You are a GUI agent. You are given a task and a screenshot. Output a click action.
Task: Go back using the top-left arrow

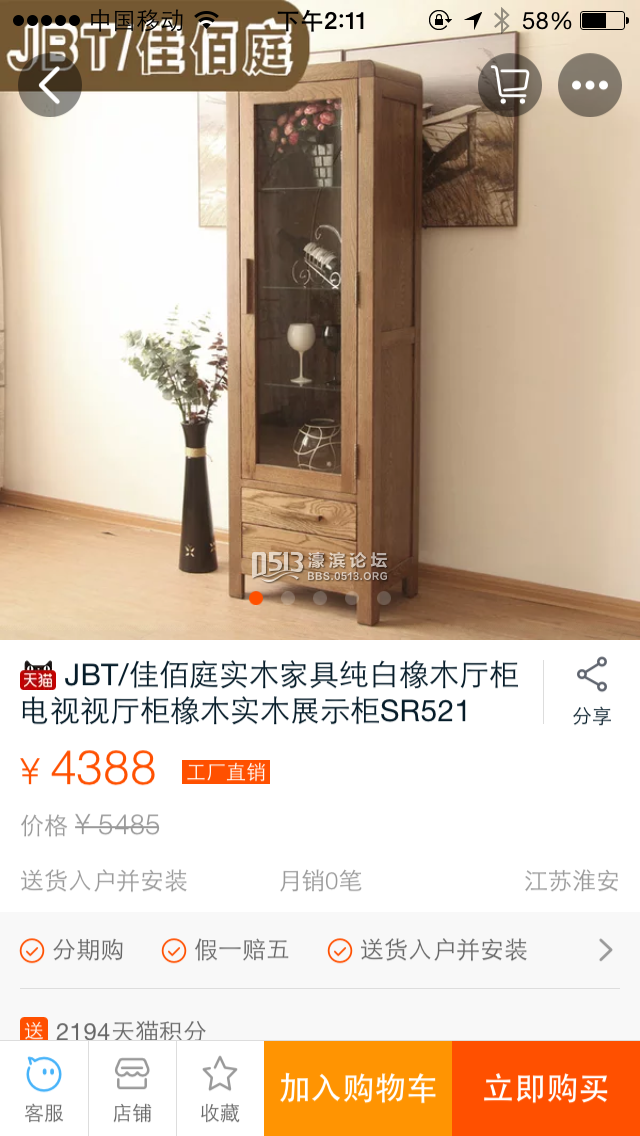point(49,85)
